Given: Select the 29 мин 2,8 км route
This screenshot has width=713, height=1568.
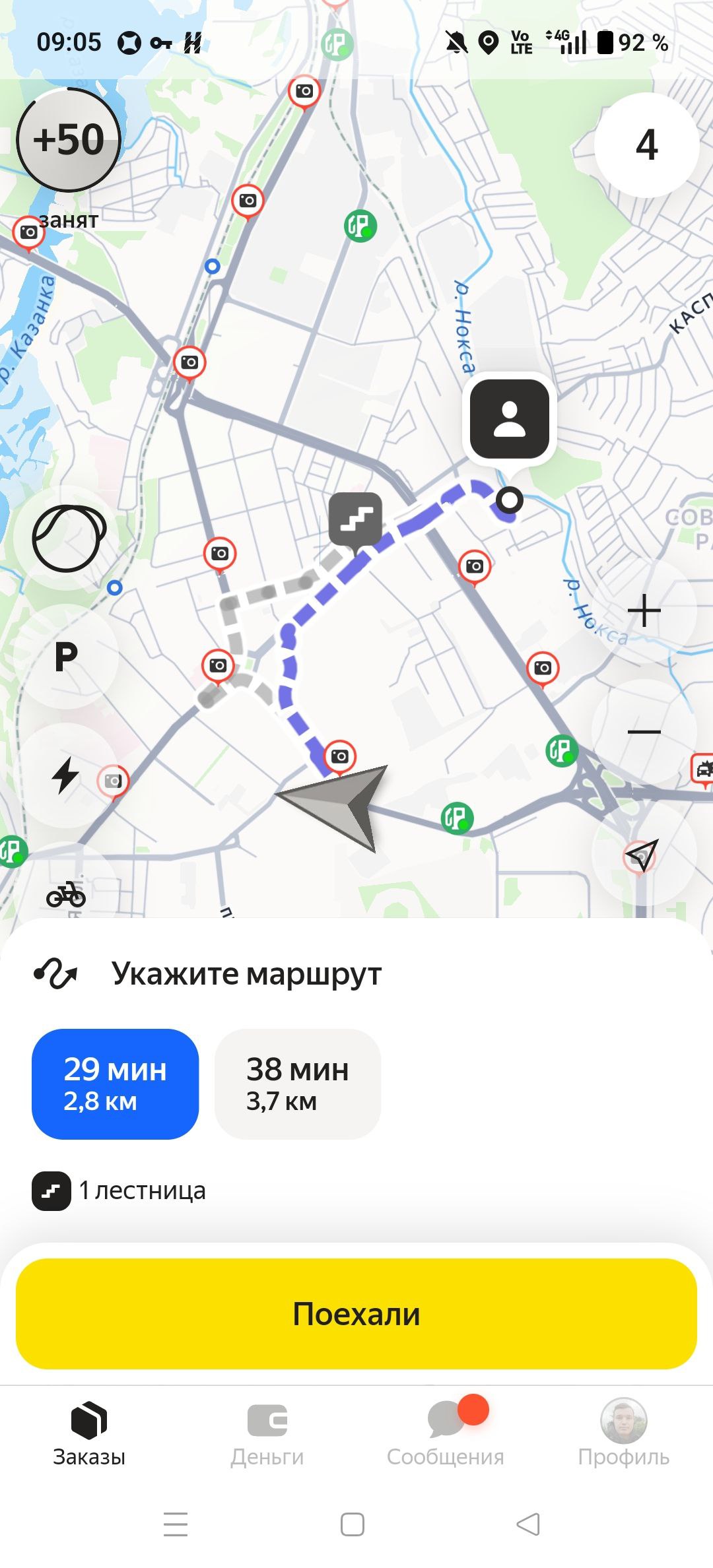Looking at the screenshot, I should (x=115, y=1084).
